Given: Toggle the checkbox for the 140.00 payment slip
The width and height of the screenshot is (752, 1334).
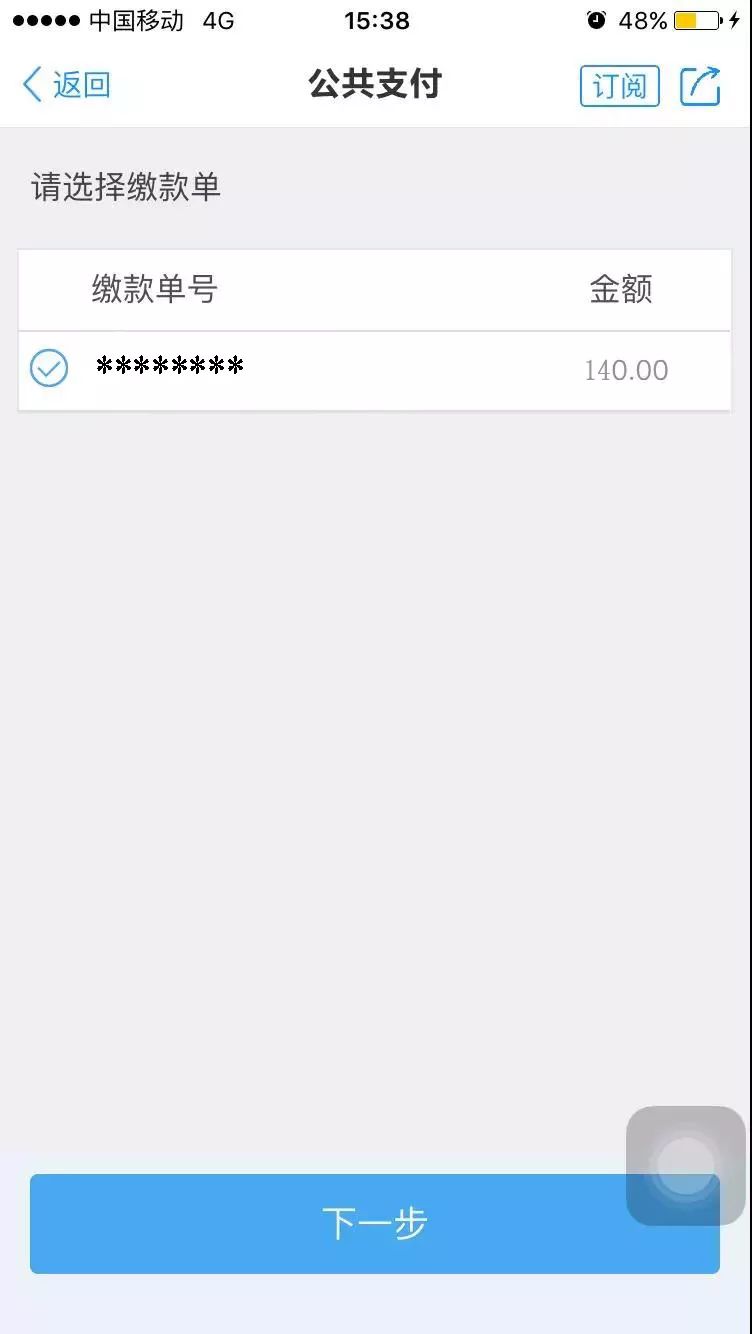Looking at the screenshot, I should (x=49, y=369).
